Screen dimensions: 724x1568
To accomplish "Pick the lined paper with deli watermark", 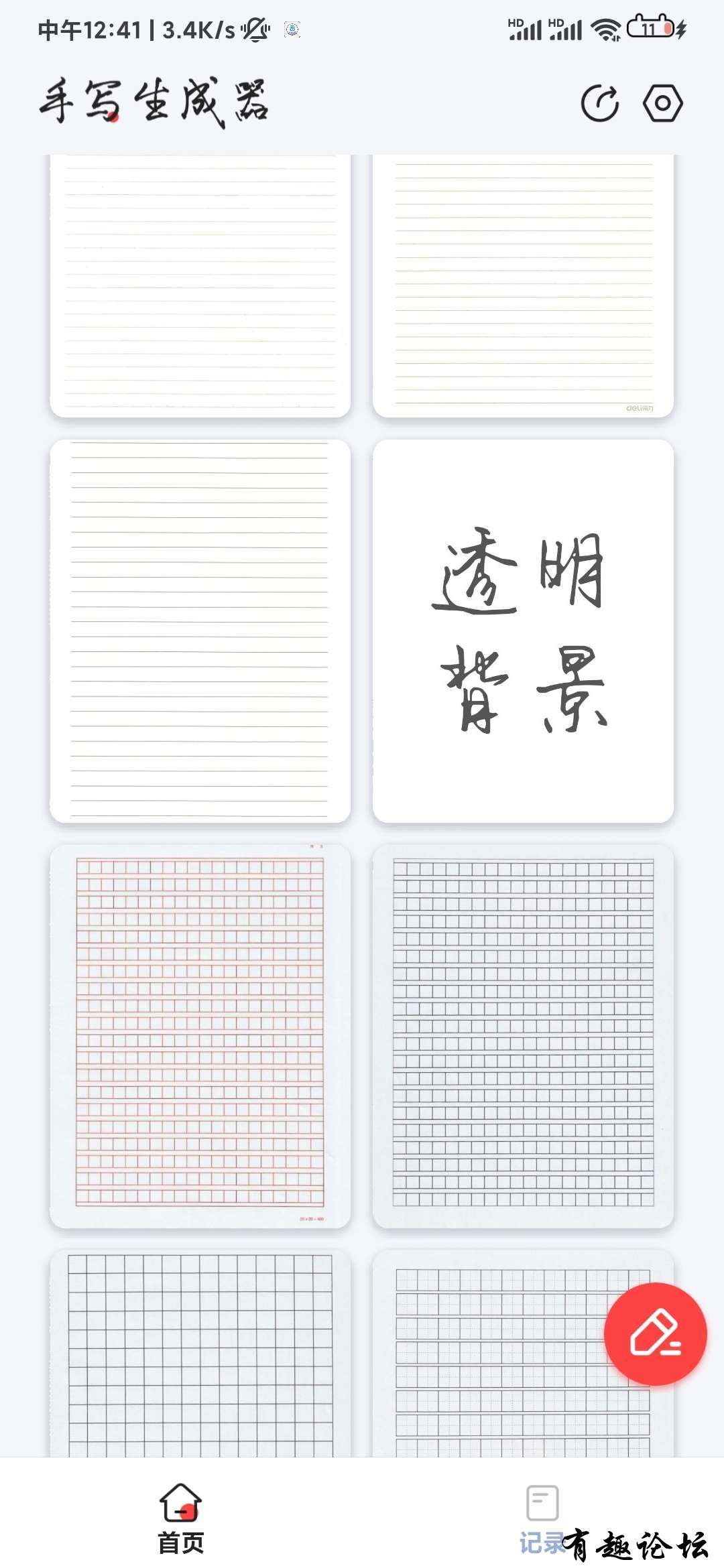I will click(523, 285).
